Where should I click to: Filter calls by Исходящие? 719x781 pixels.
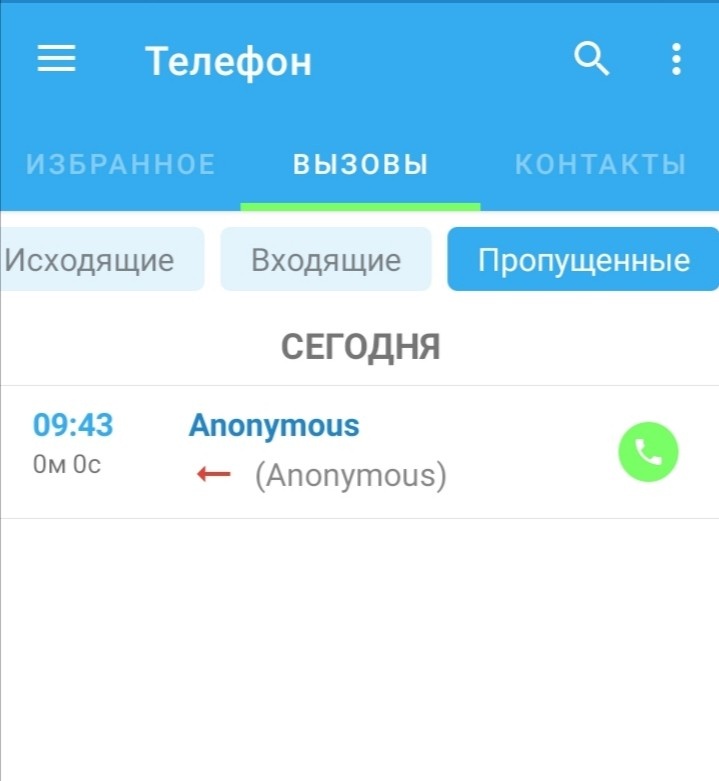point(96,260)
